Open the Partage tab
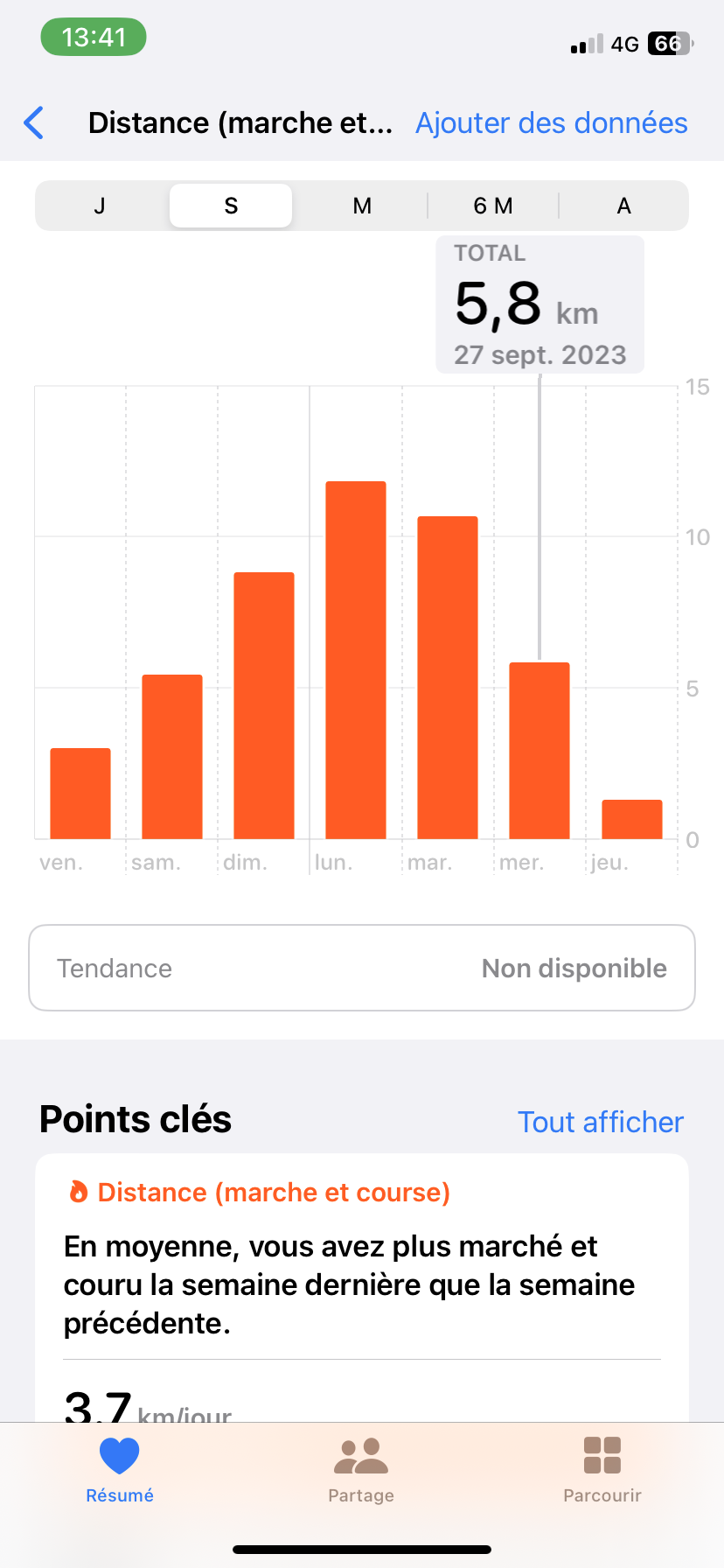Screen dimensions: 724x1568 (361, 1470)
